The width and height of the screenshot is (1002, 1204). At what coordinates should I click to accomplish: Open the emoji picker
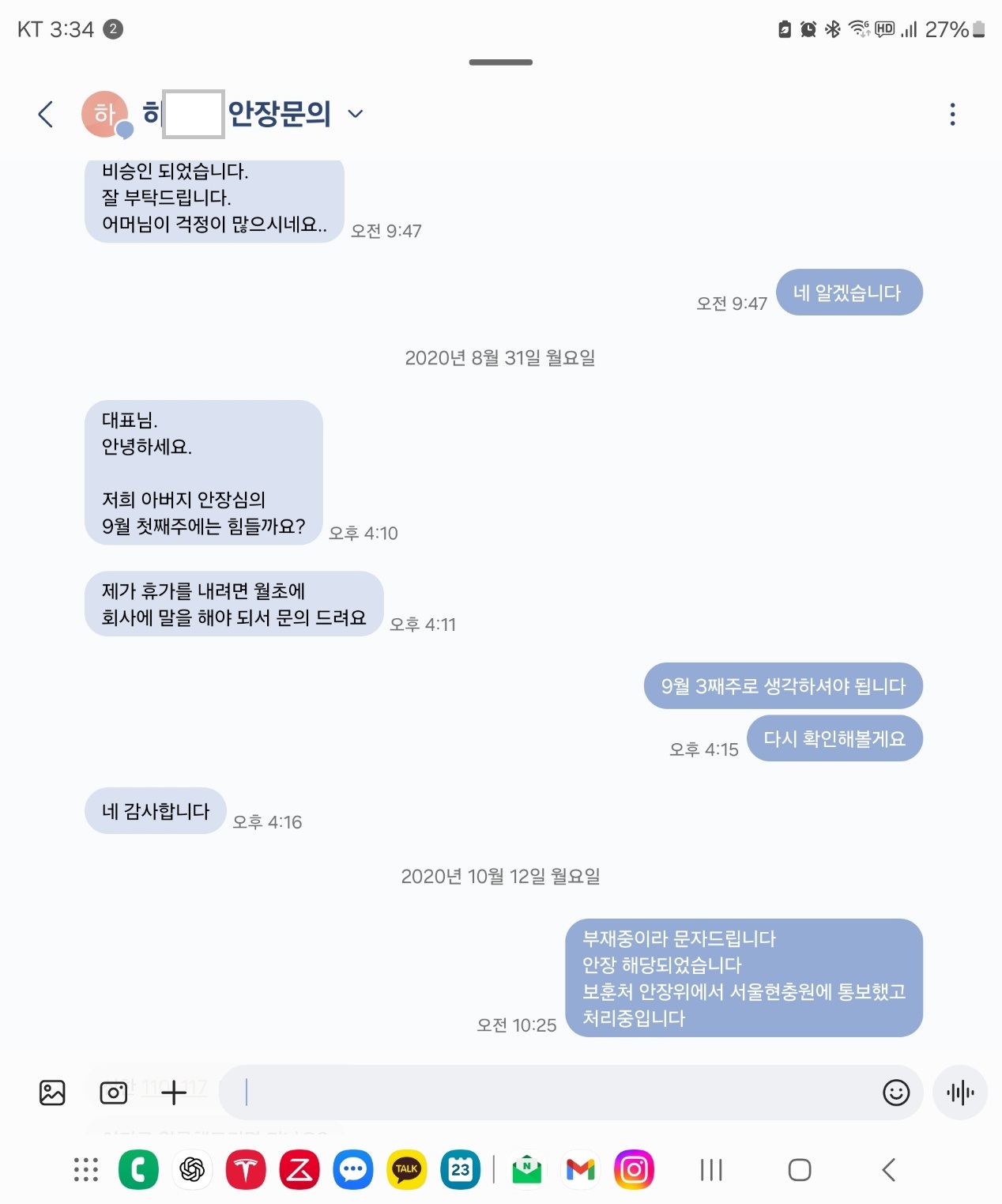[896, 1093]
